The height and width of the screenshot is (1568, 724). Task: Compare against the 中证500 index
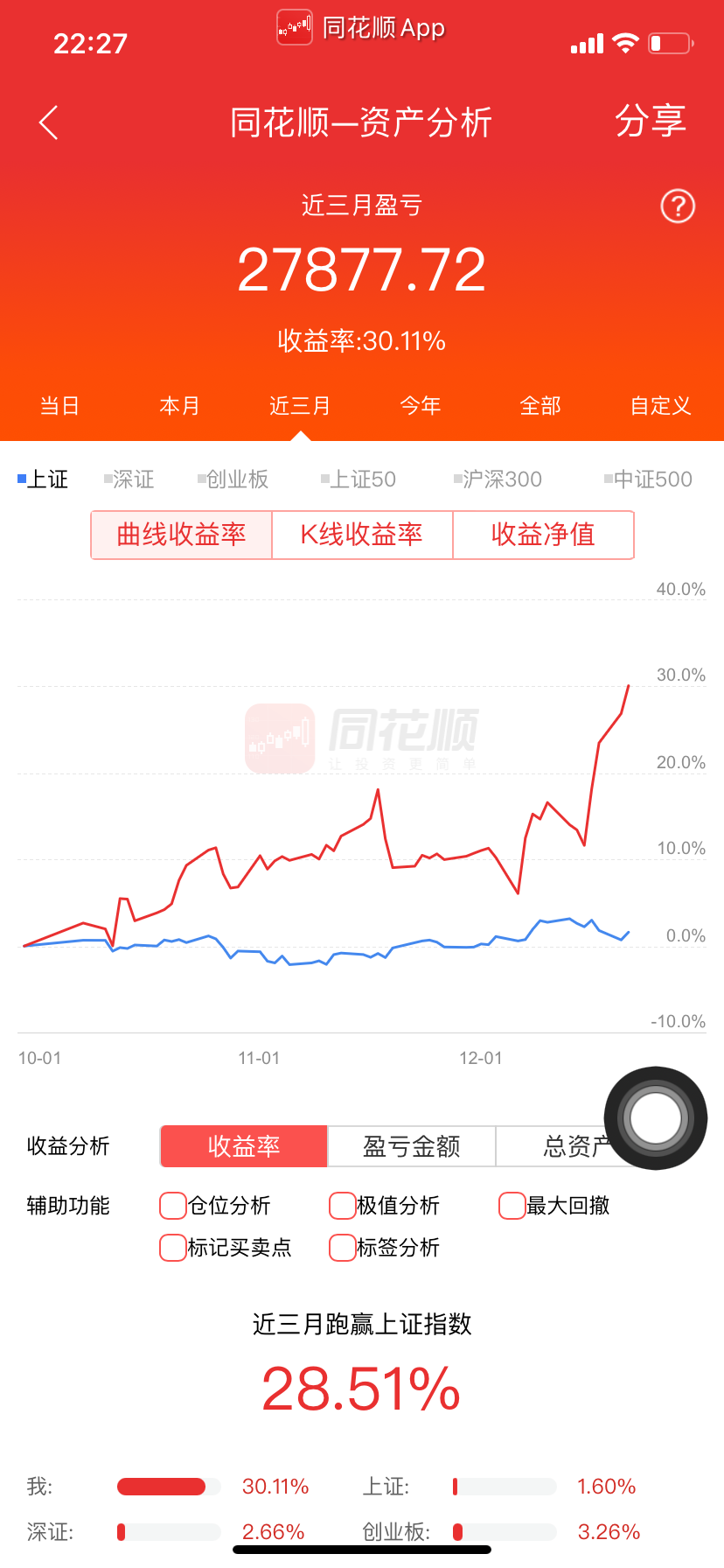pos(649,479)
